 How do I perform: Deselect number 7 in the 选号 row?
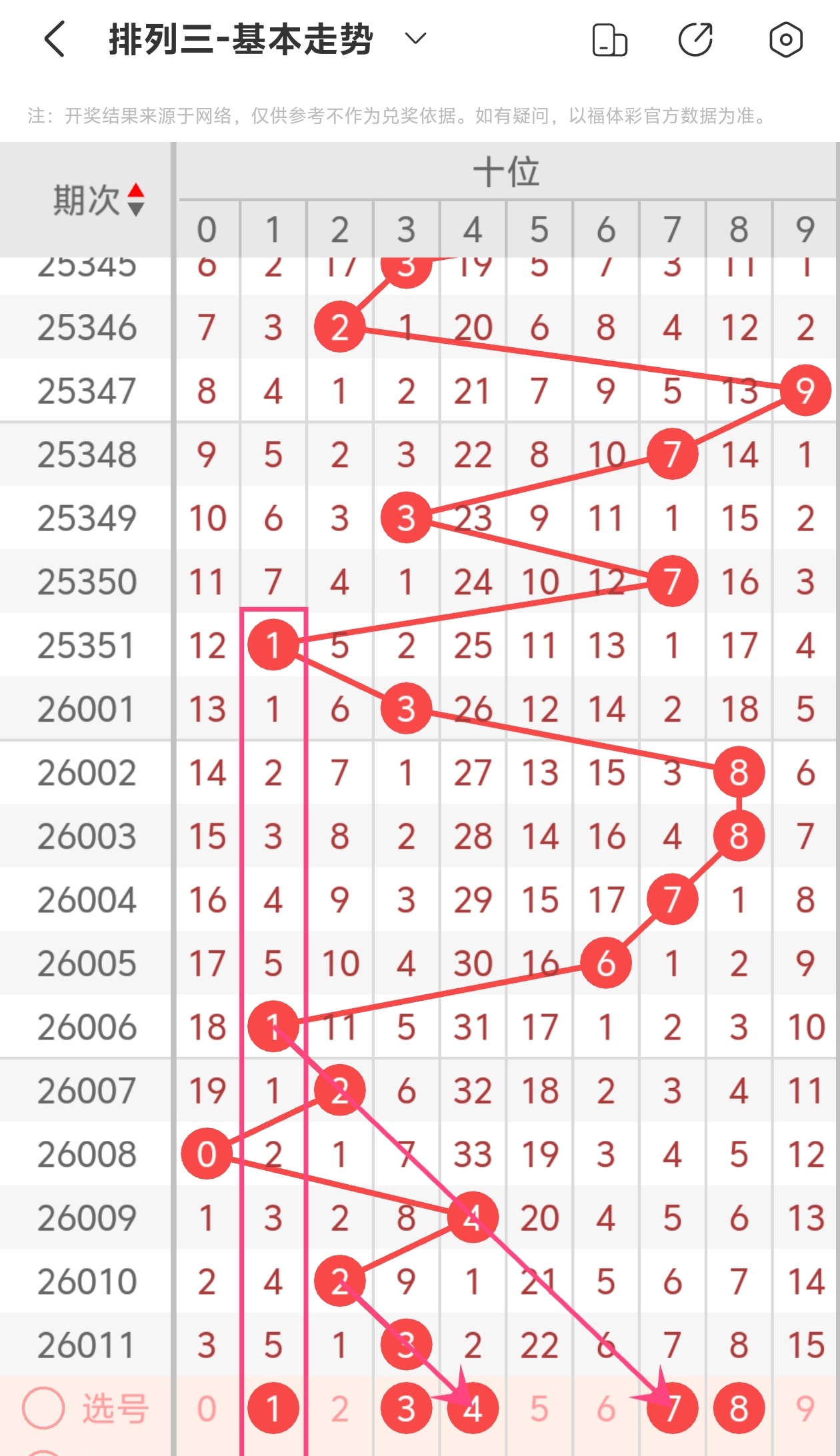[x=672, y=1409]
